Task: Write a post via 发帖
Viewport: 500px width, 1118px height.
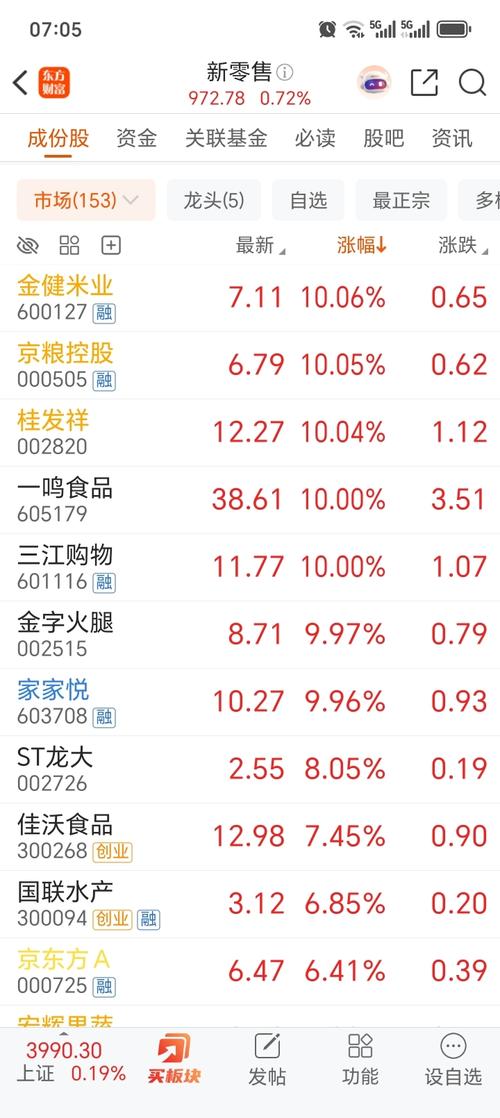Action: (267, 1060)
